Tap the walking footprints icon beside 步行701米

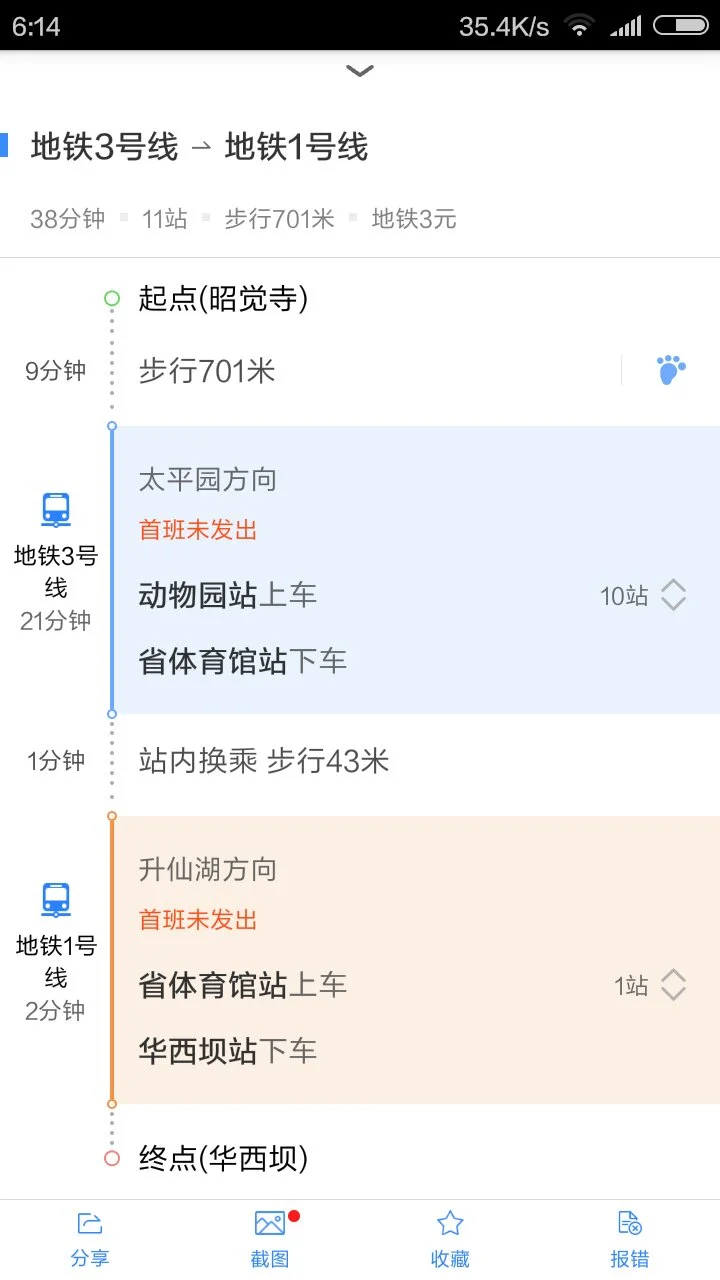click(x=670, y=368)
